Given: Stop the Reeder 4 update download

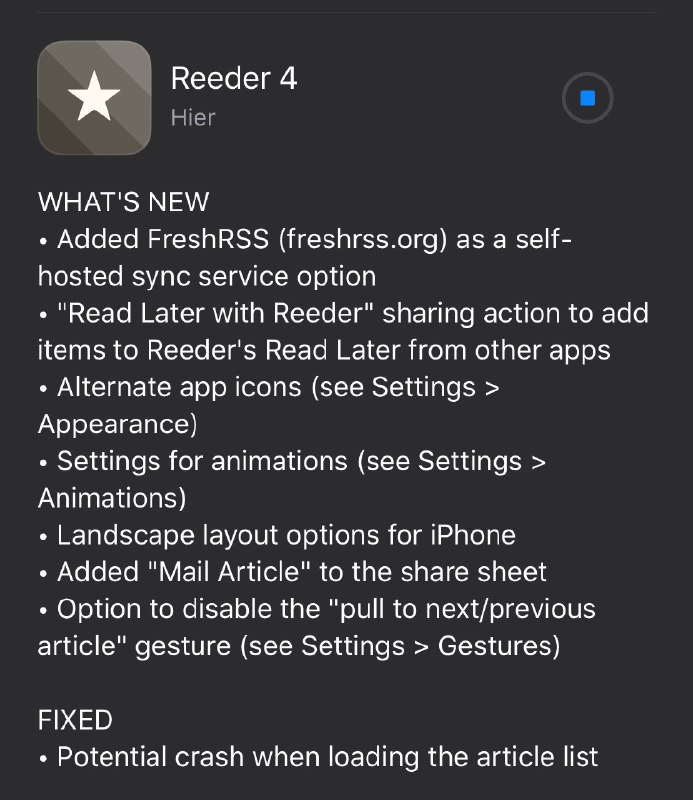Looking at the screenshot, I should coord(587,98).
